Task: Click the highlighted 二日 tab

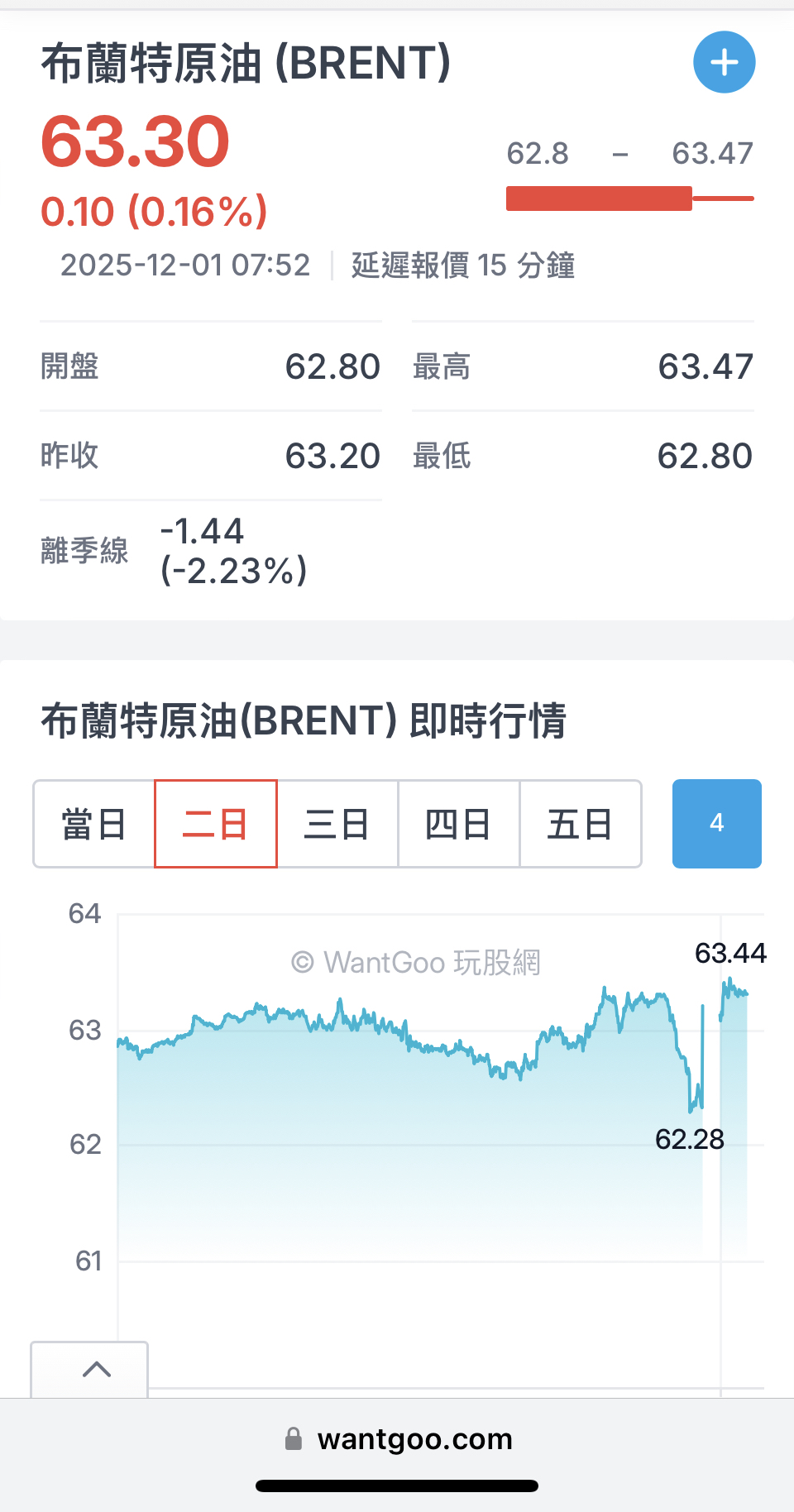Action: (x=215, y=824)
